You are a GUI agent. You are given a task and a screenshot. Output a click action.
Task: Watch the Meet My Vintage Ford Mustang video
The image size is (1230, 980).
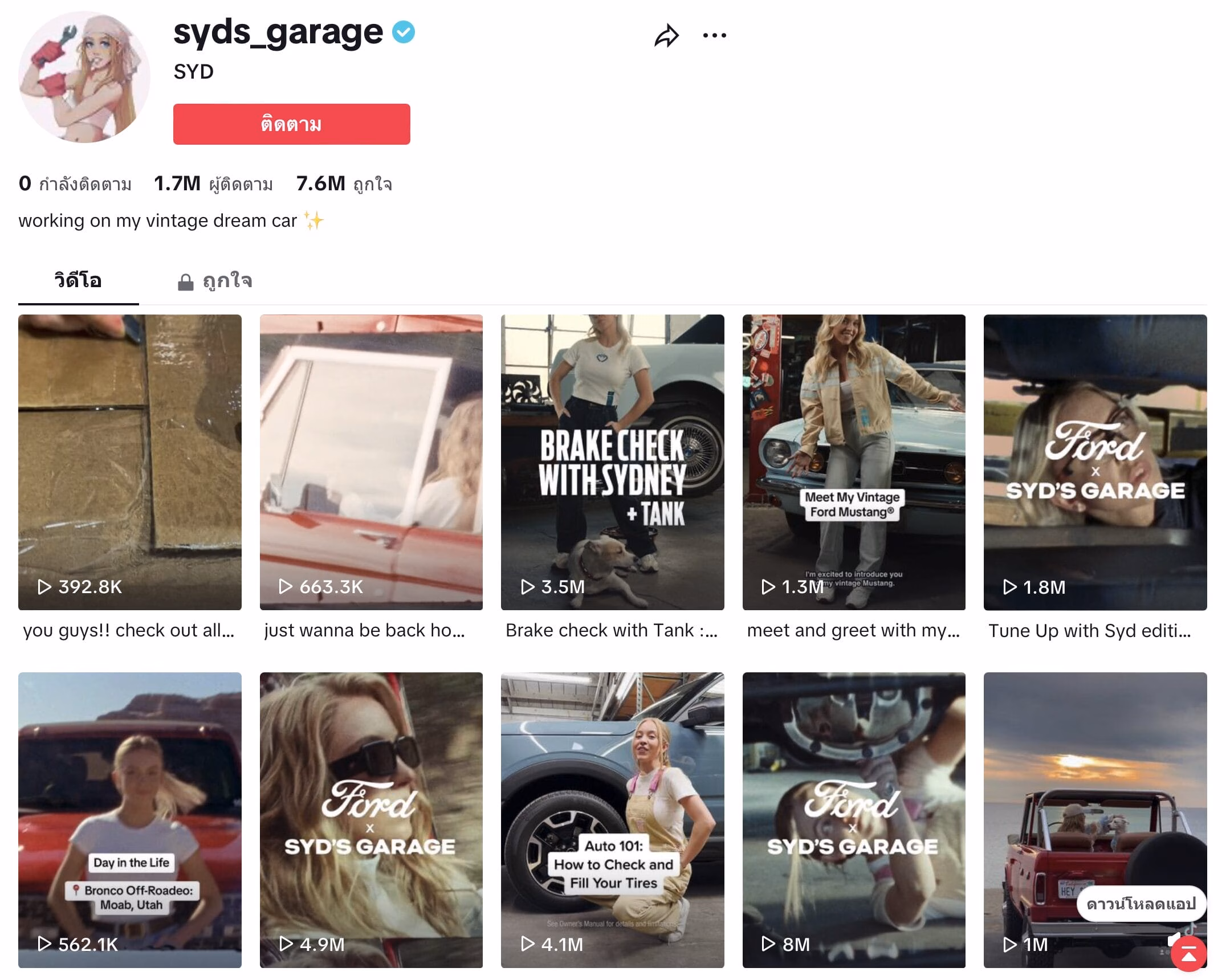pyautogui.click(x=853, y=462)
